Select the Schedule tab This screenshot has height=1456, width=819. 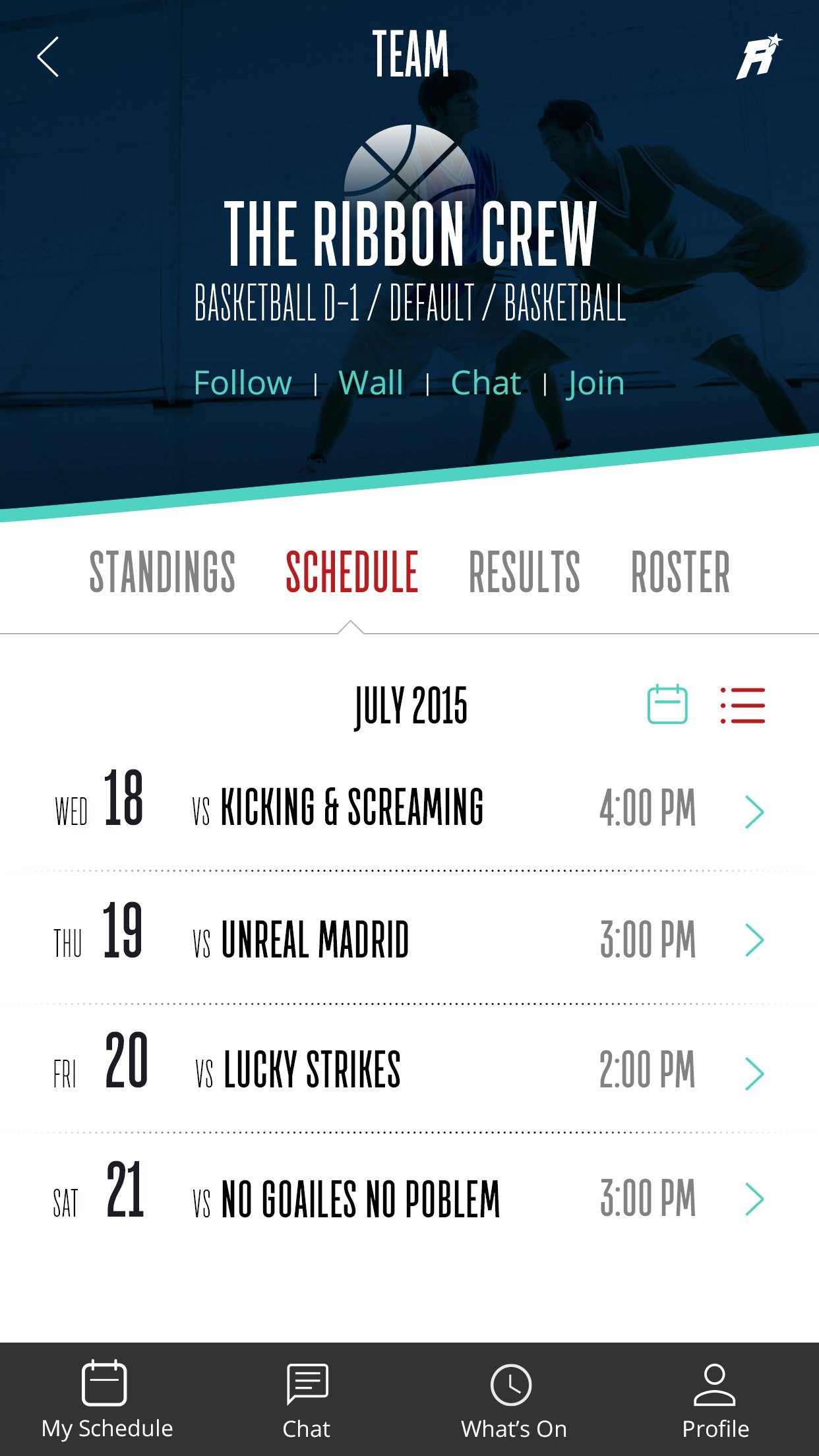point(351,572)
